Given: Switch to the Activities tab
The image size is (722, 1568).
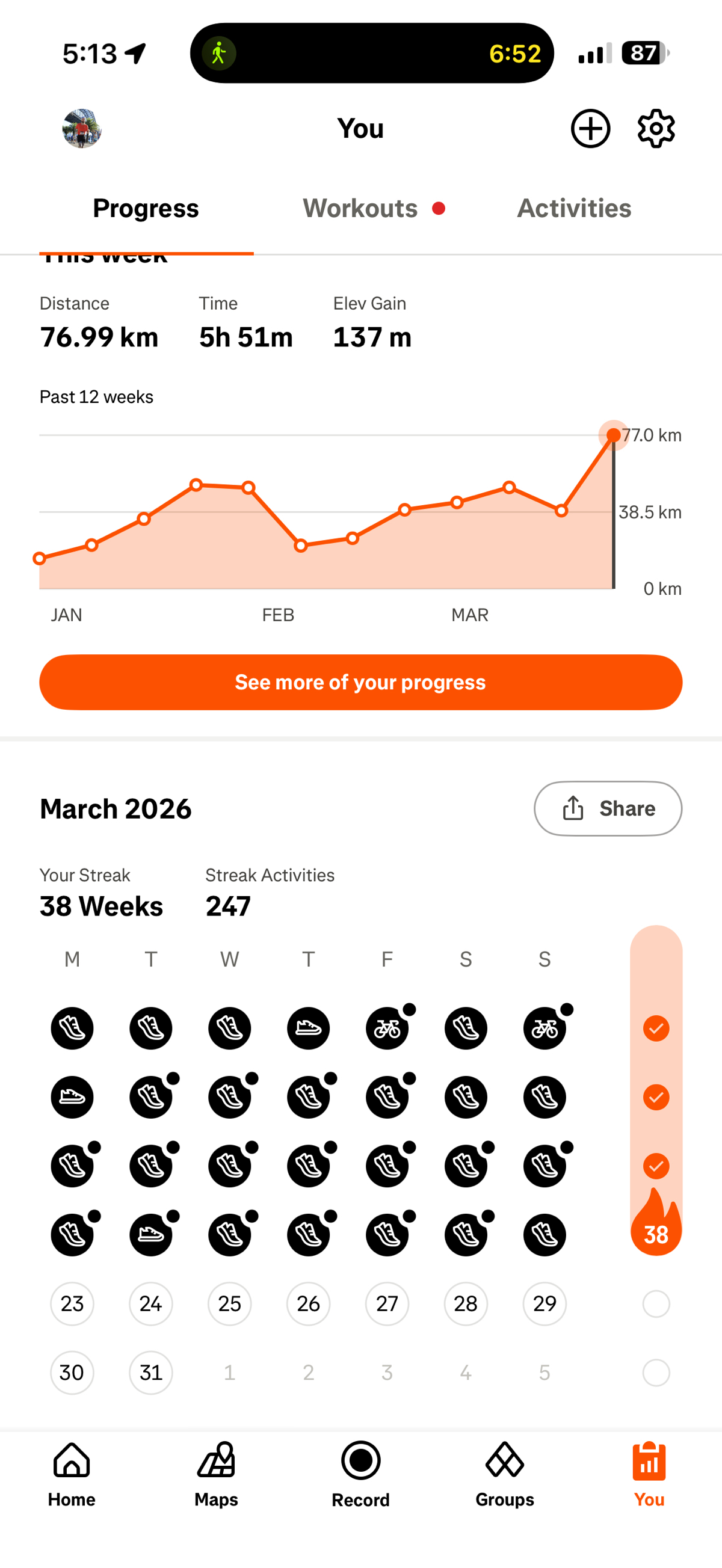Looking at the screenshot, I should (573, 208).
